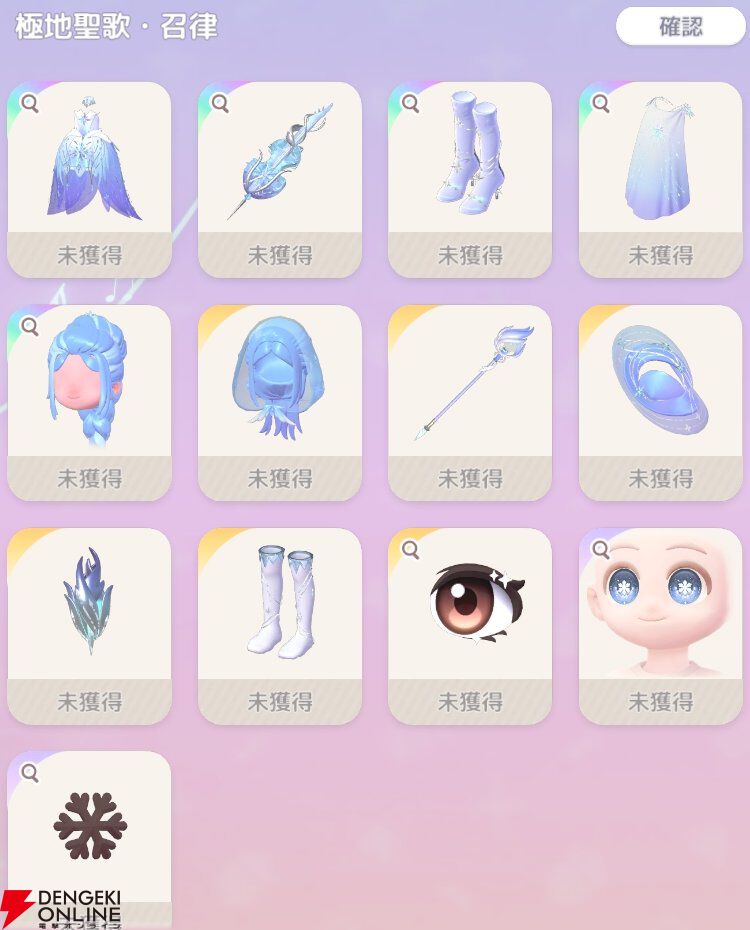
Task: Magnify the brown eye makeup preview
Action: 411,549
